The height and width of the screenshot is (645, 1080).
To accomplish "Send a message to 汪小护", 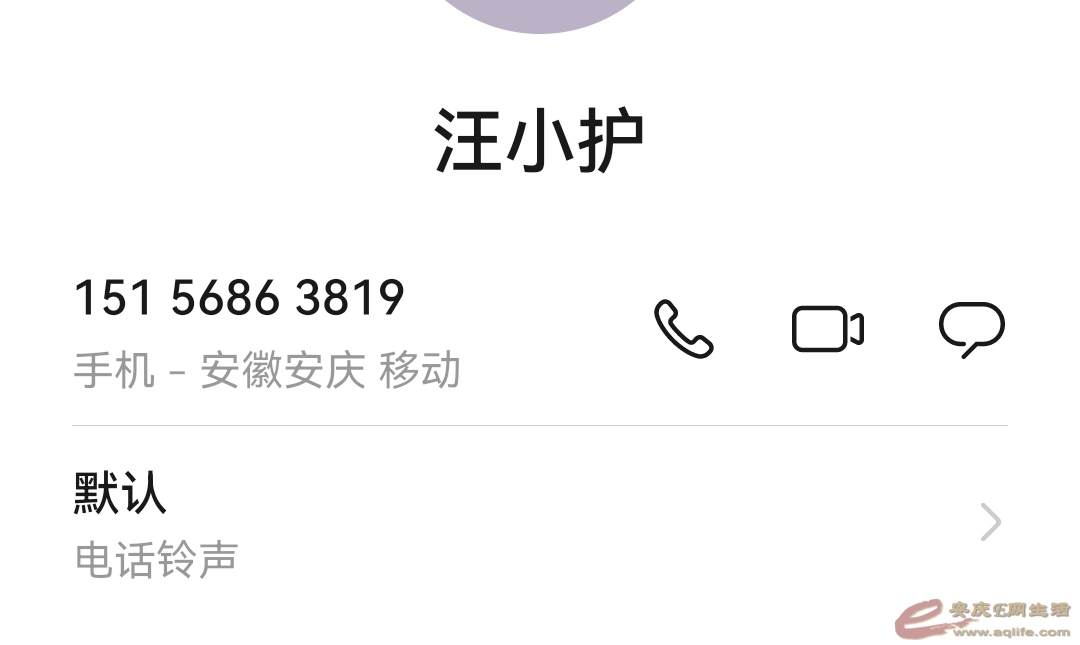I will tap(971, 329).
